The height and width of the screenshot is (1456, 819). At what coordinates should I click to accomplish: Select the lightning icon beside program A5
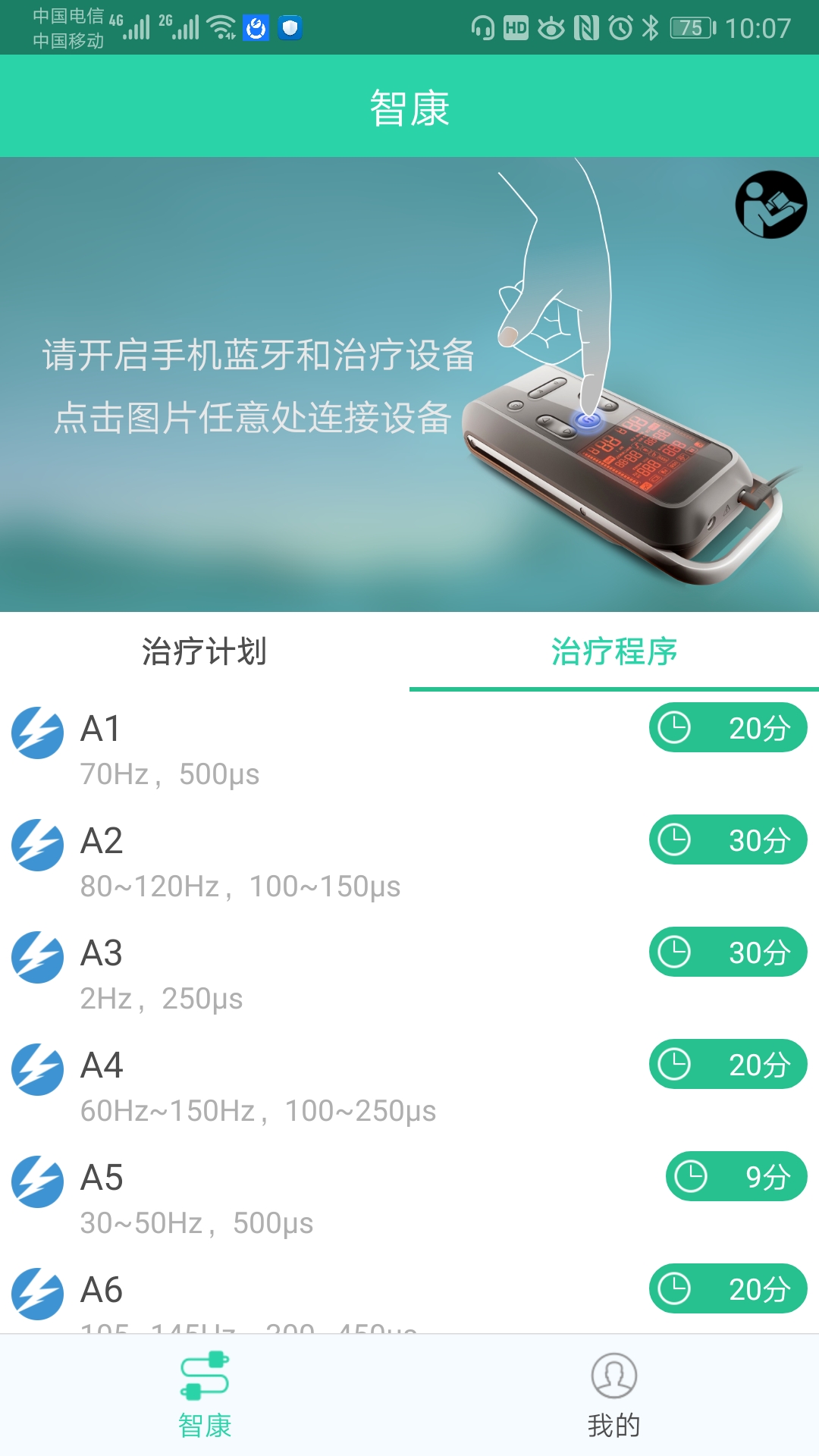(36, 1180)
